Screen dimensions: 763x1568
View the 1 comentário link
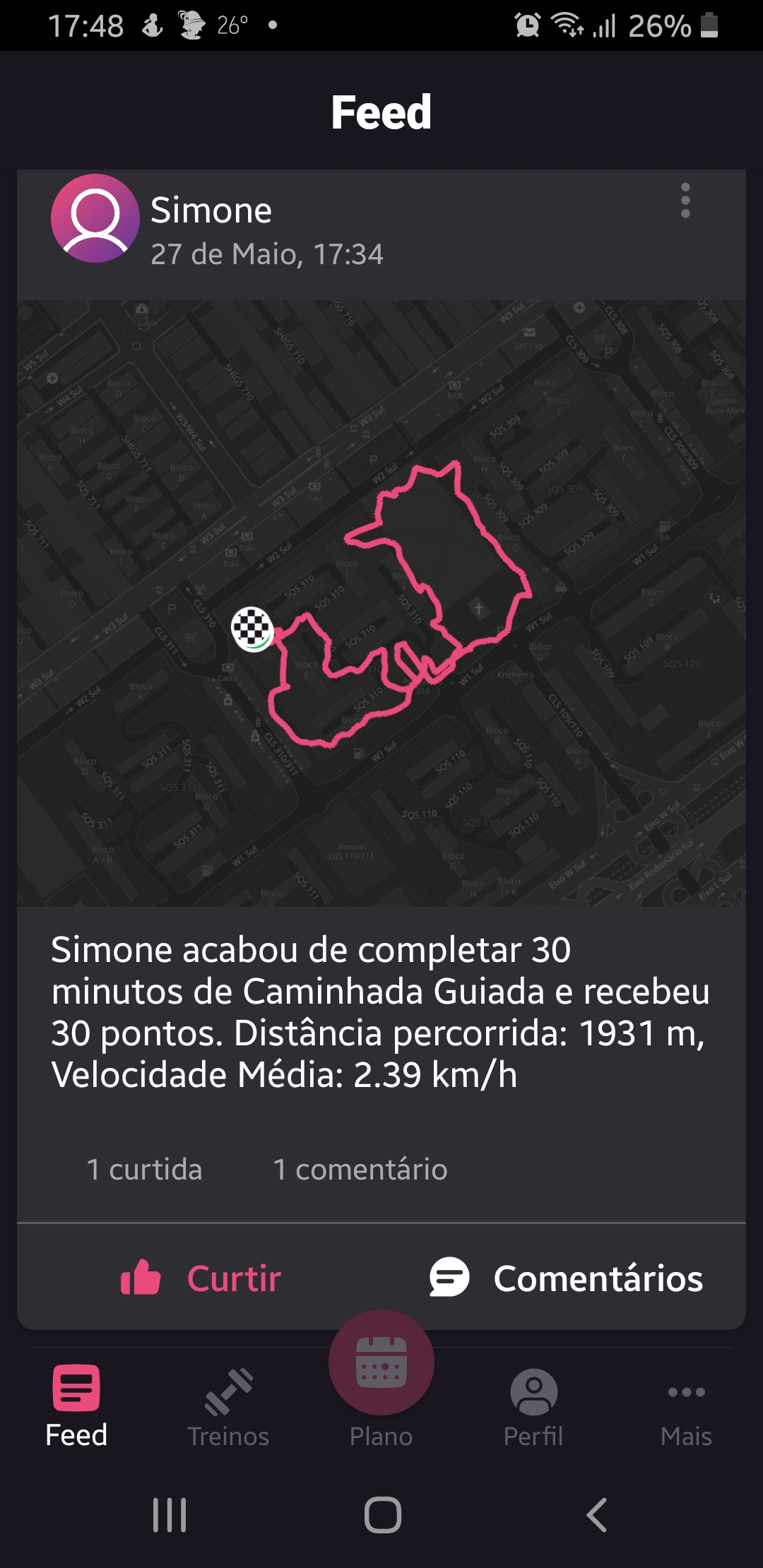tap(360, 1170)
